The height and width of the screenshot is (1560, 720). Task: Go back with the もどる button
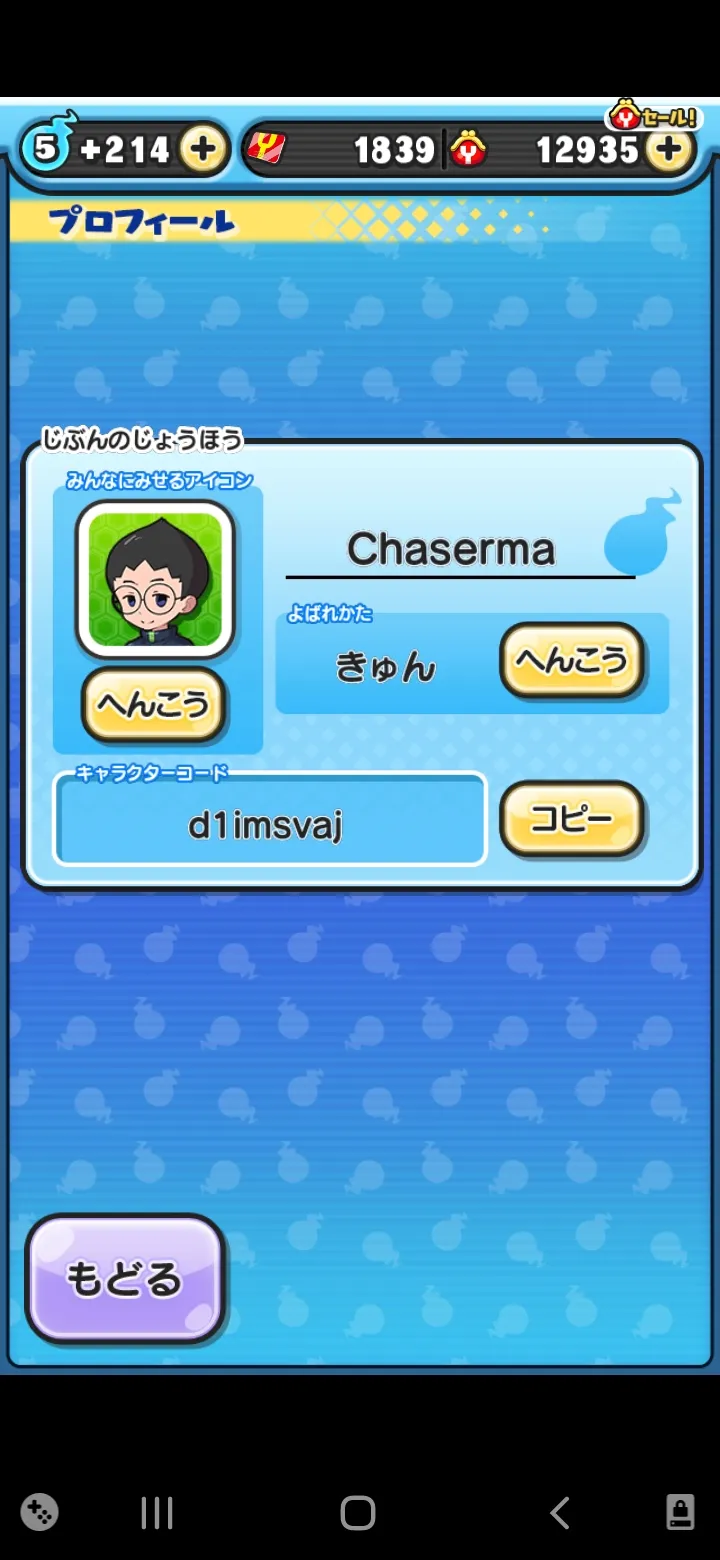pyautogui.click(x=125, y=1279)
